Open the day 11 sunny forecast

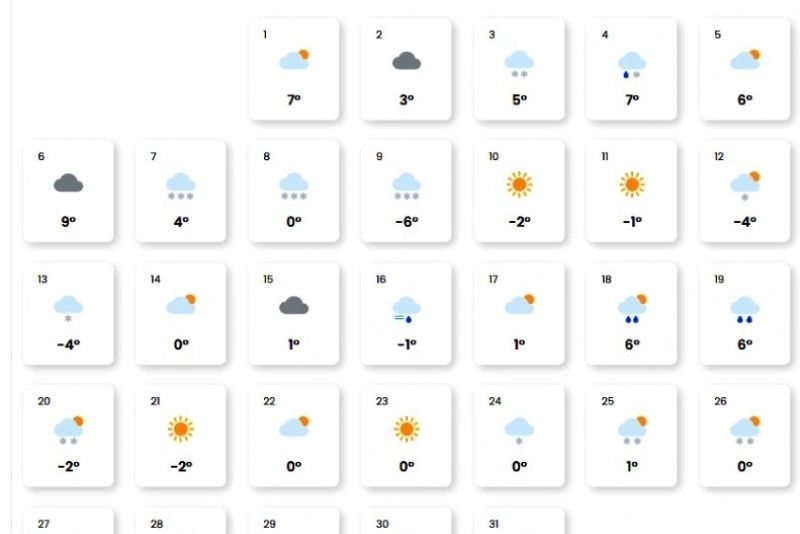click(x=632, y=191)
